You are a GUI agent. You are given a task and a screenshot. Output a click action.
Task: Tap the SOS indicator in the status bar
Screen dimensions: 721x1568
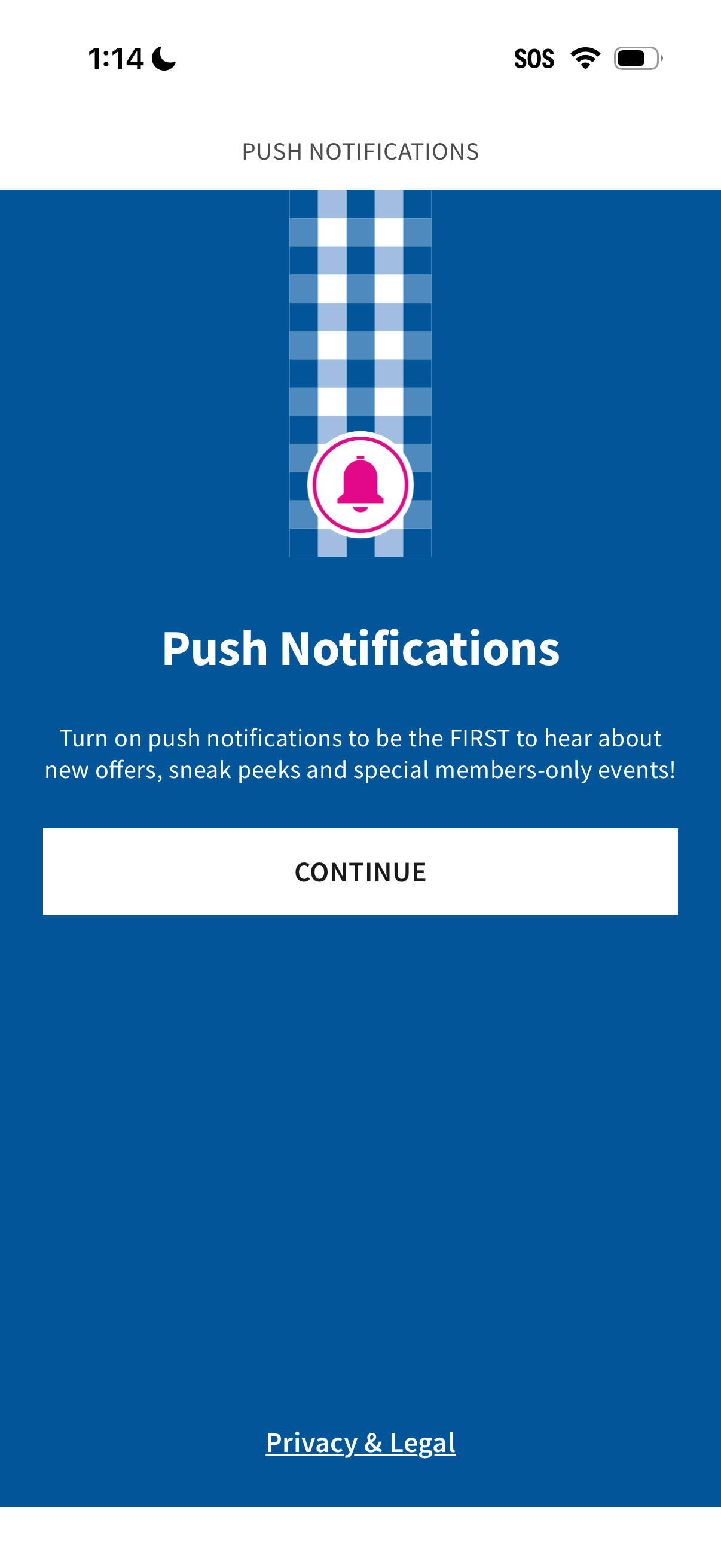536,59
